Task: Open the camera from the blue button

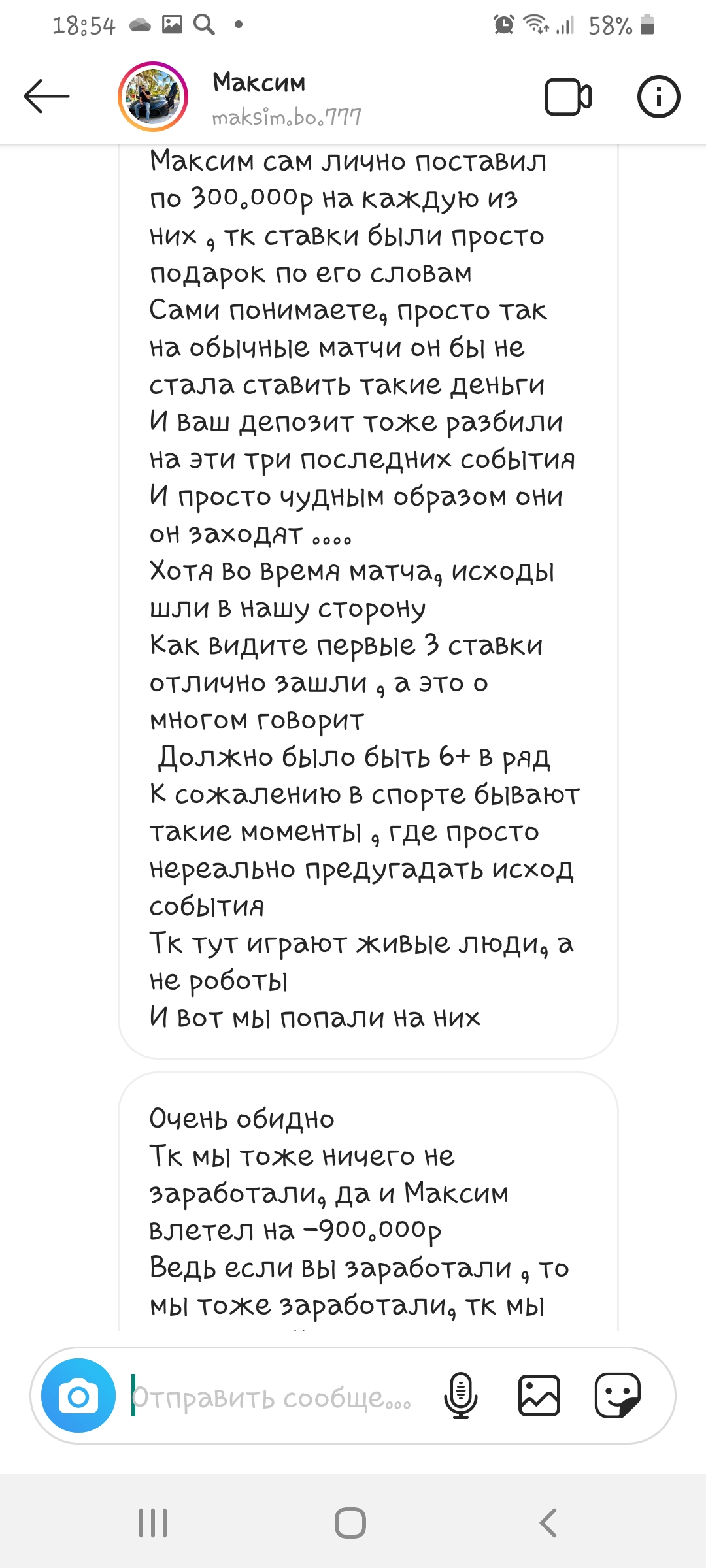Action: [78, 1396]
